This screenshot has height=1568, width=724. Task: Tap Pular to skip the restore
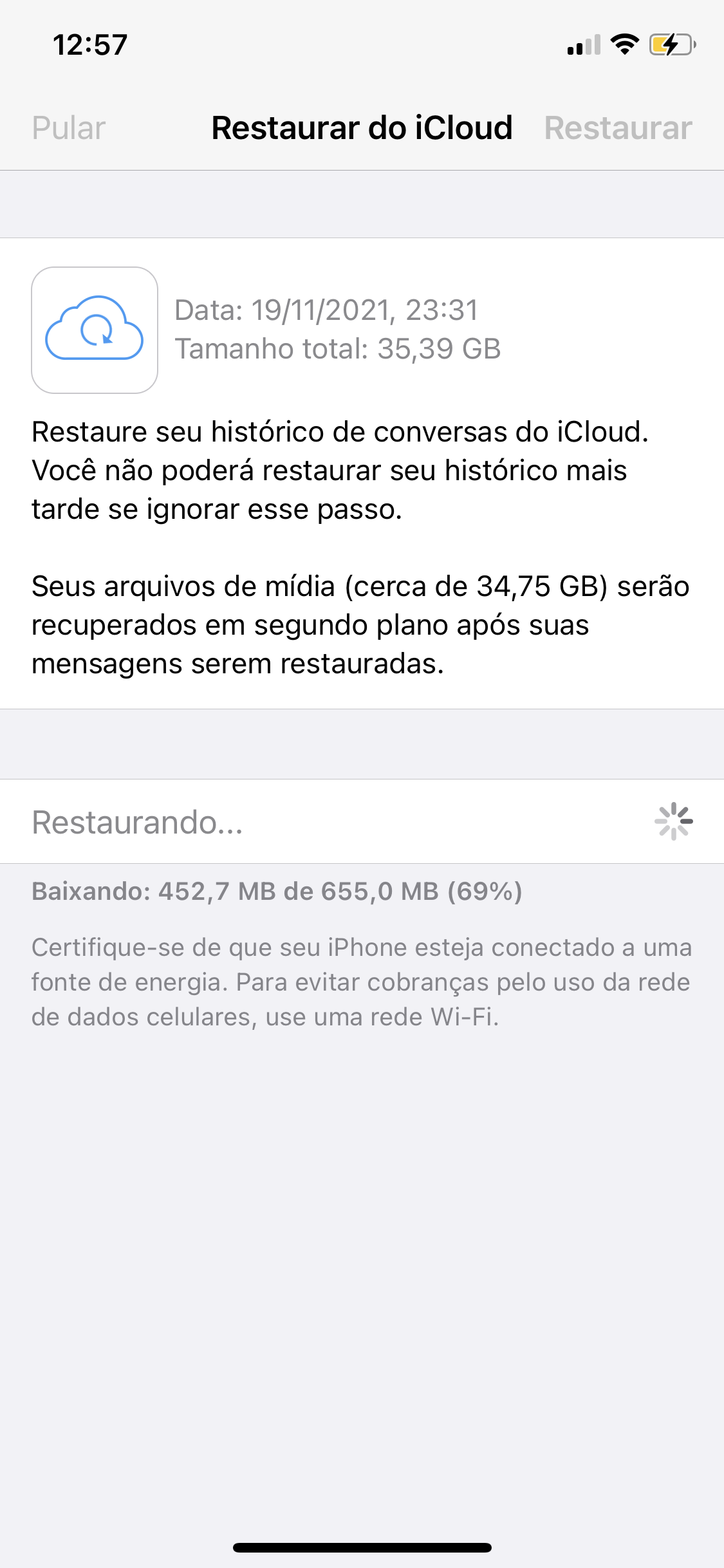coord(69,127)
